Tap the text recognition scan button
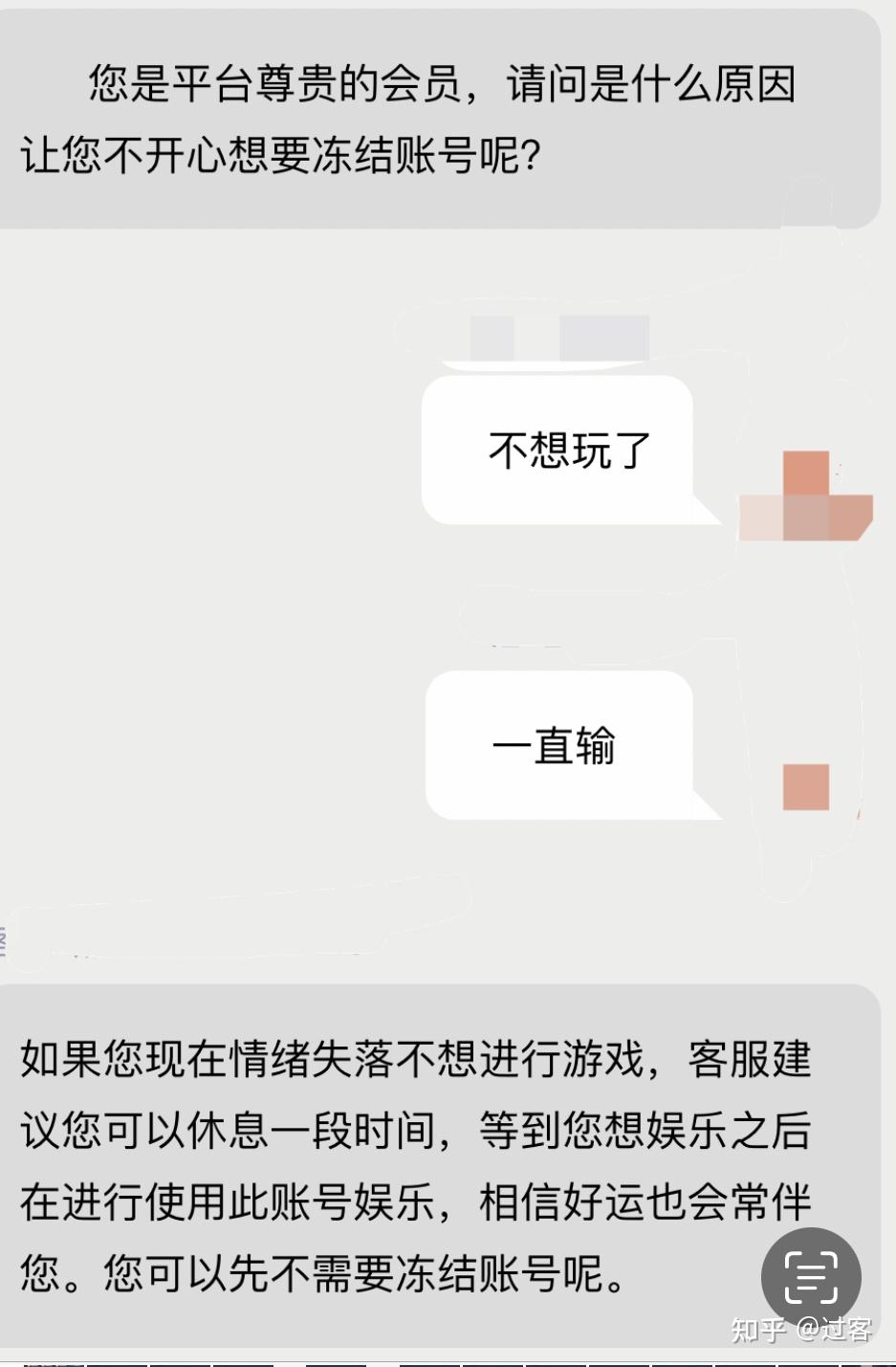The height and width of the screenshot is (1367, 896). tap(810, 1277)
